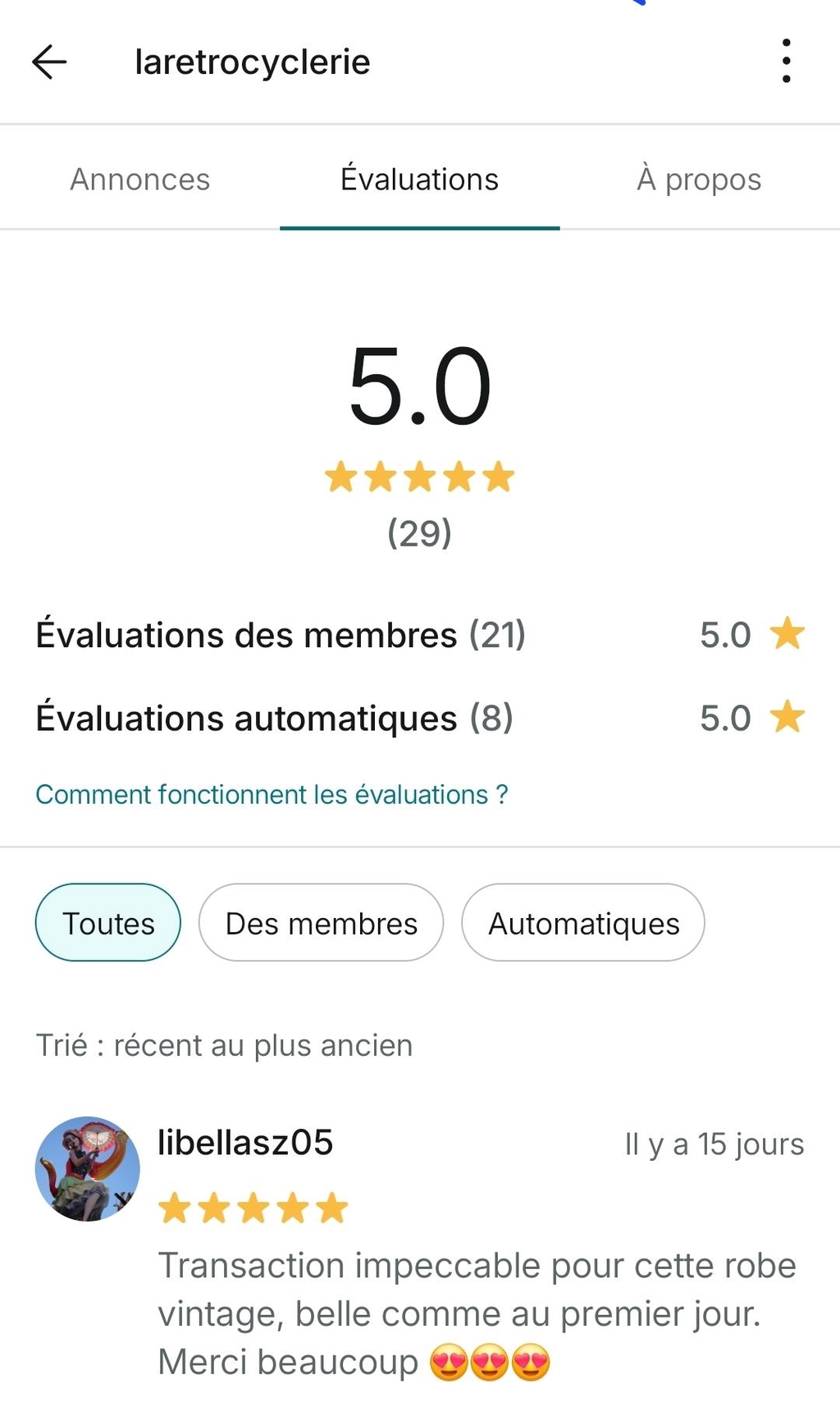The image size is (840, 1402).
Task: Show only Automatiques reviews
Action: [x=583, y=923]
